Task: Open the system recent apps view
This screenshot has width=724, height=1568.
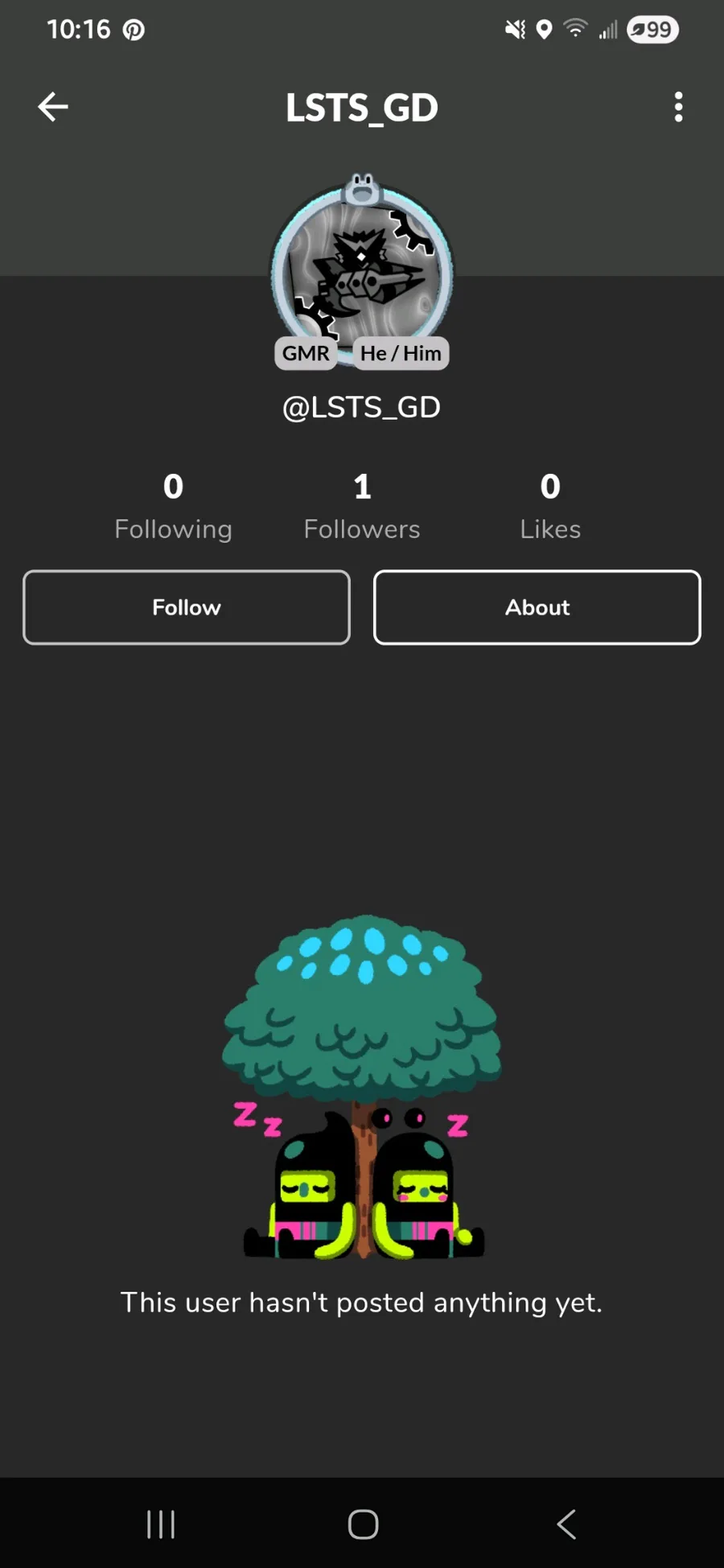Action: pyautogui.click(x=161, y=1524)
